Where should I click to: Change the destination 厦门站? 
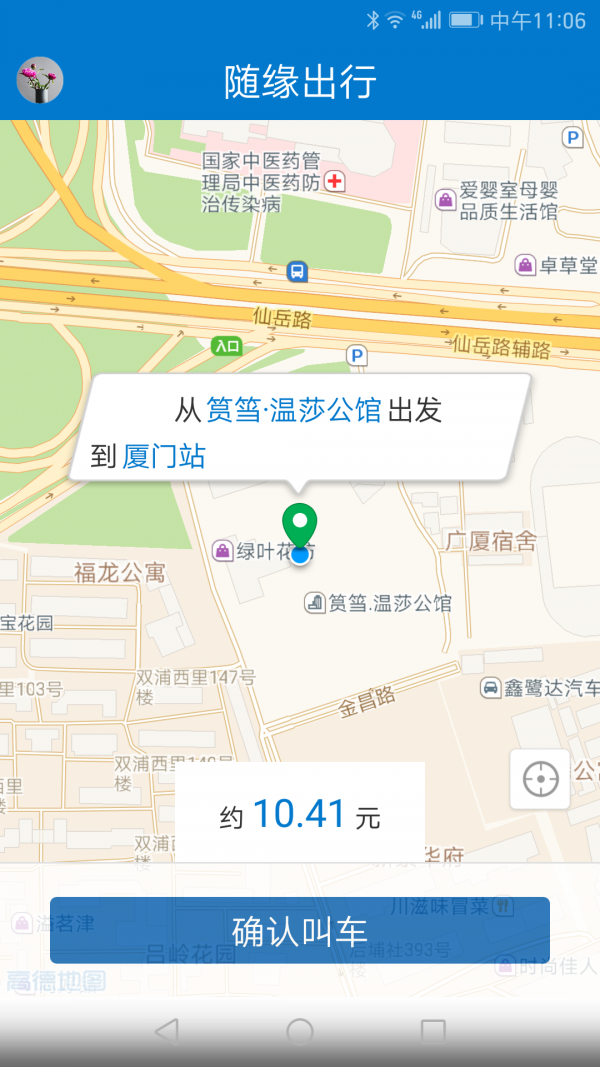click(164, 457)
